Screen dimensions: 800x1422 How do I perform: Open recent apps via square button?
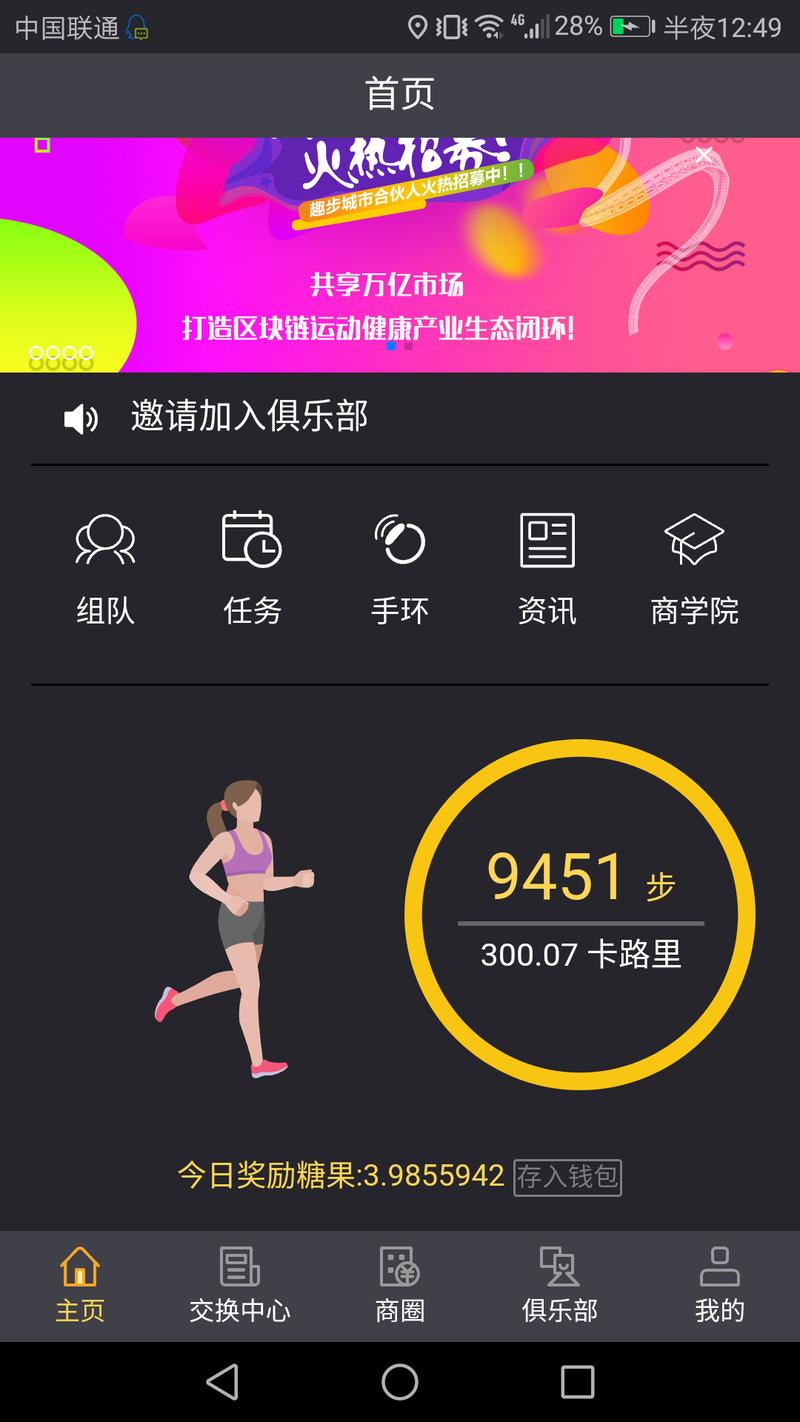point(577,1382)
